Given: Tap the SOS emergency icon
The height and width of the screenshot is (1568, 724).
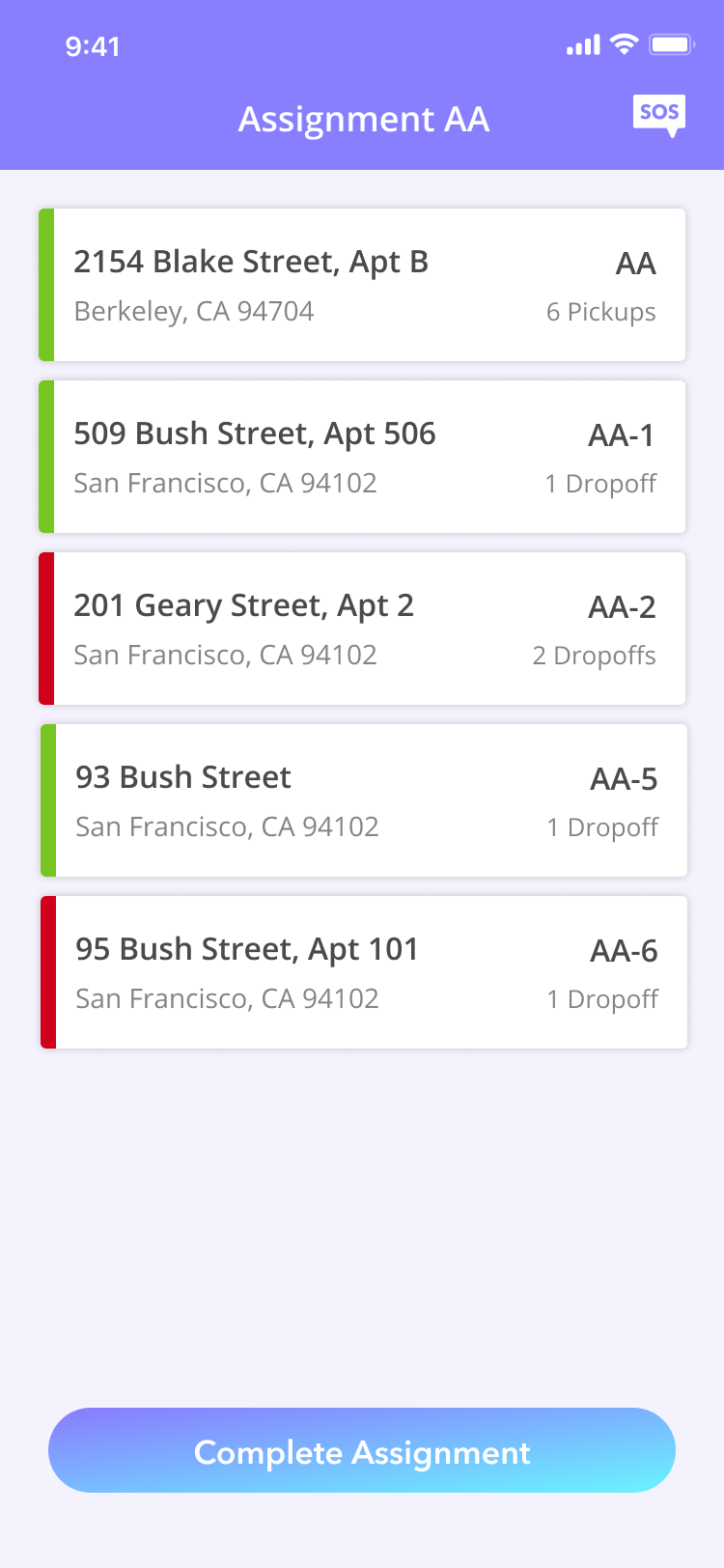Looking at the screenshot, I should 659,114.
